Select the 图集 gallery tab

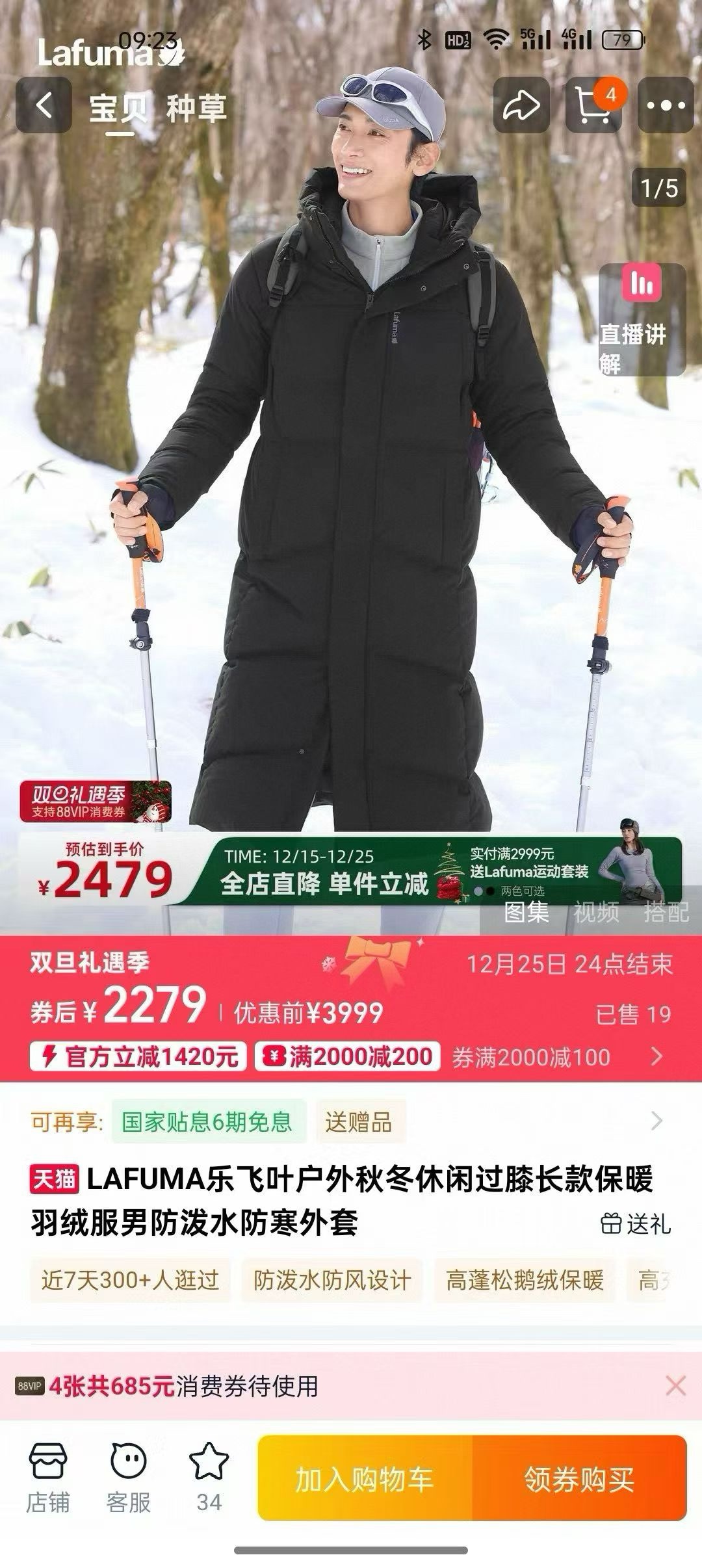point(526,911)
